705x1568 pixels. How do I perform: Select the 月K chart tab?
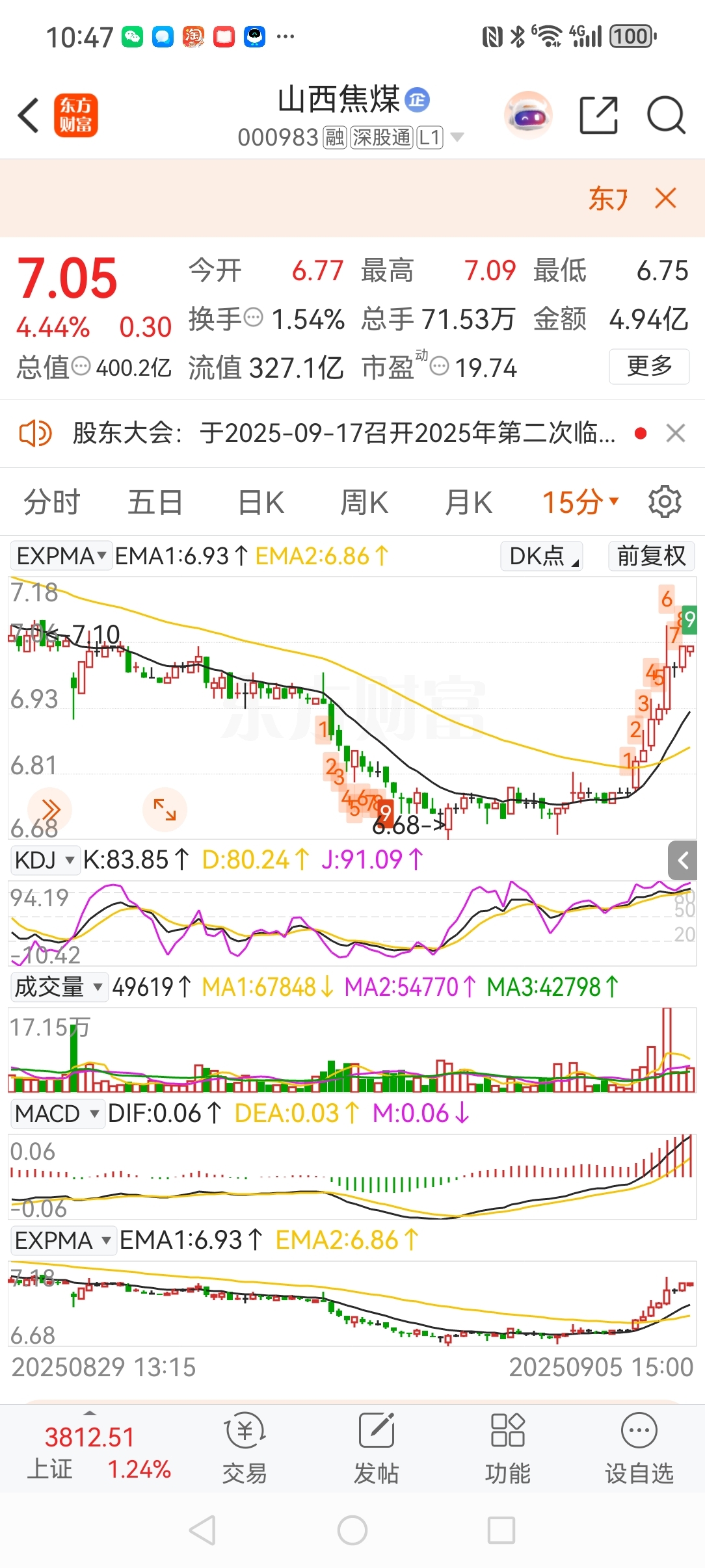pyautogui.click(x=468, y=502)
